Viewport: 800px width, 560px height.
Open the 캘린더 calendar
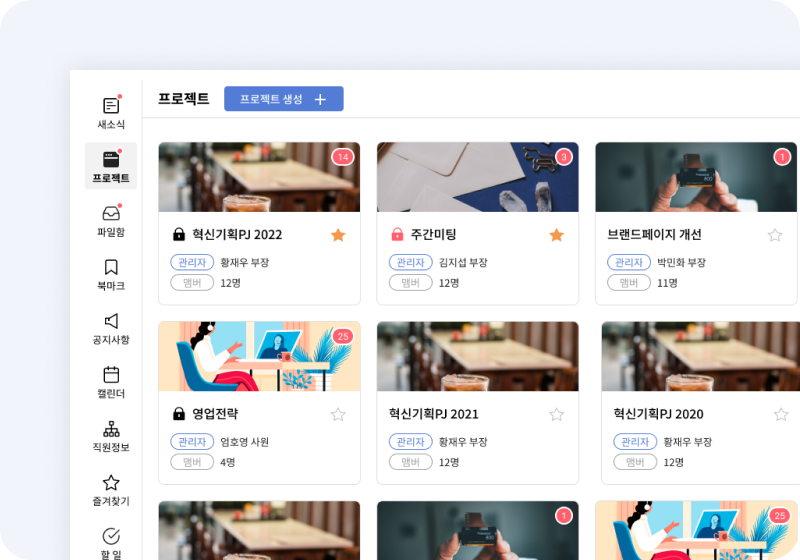click(x=111, y=382)
